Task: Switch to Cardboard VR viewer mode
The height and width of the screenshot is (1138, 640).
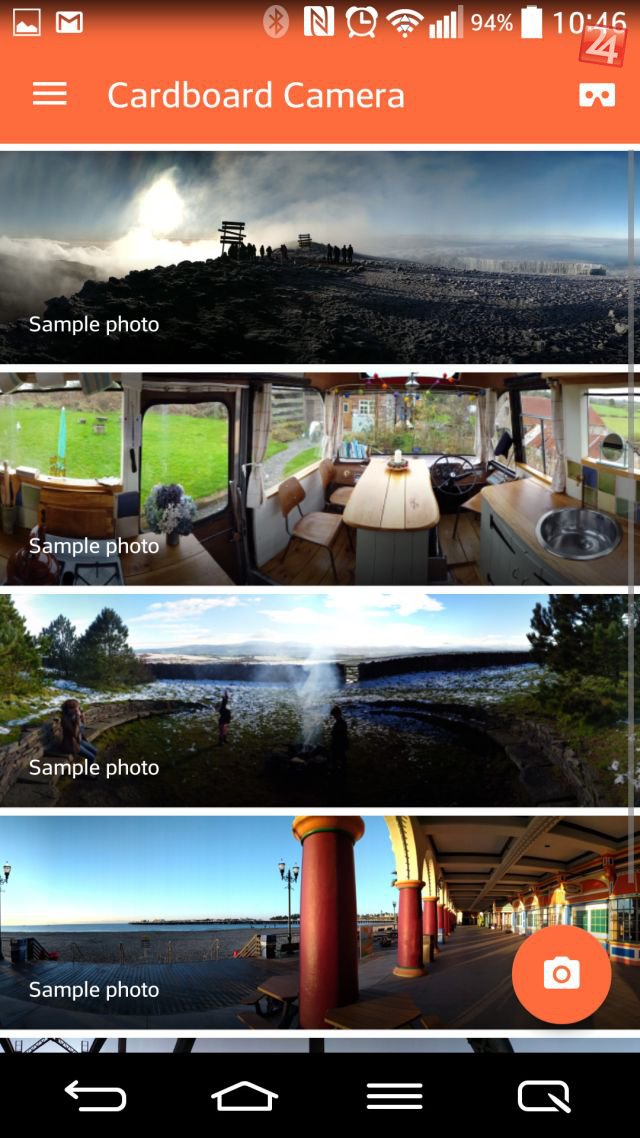Action: click(x=597, y=95)
